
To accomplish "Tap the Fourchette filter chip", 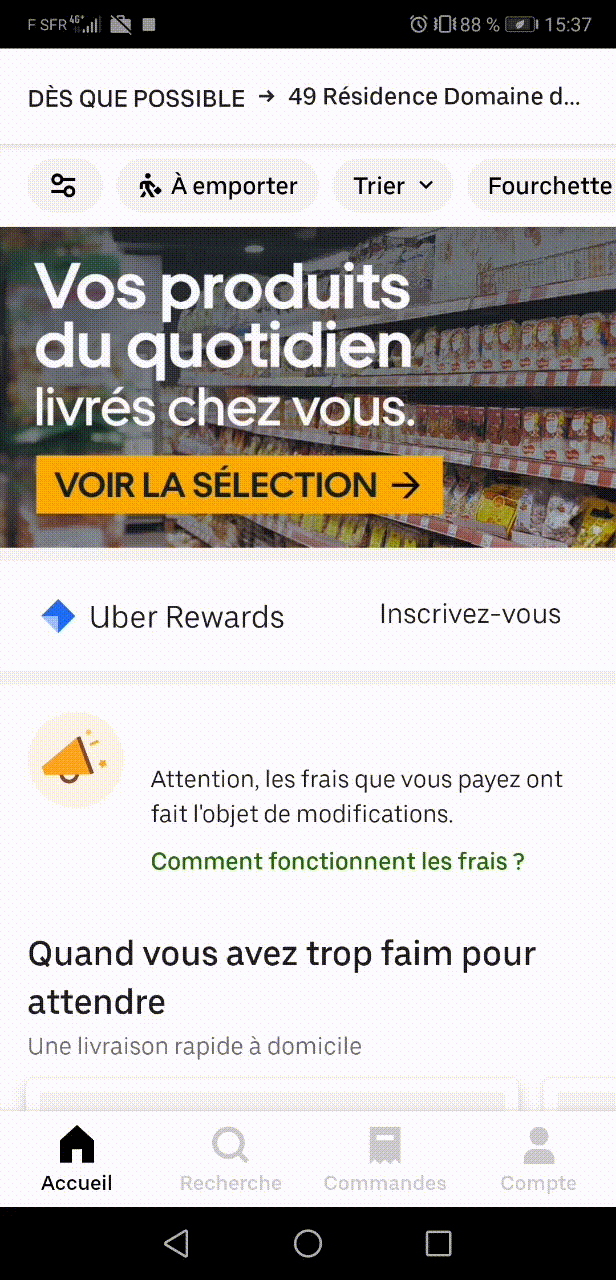I will click(x=548, y=186).
